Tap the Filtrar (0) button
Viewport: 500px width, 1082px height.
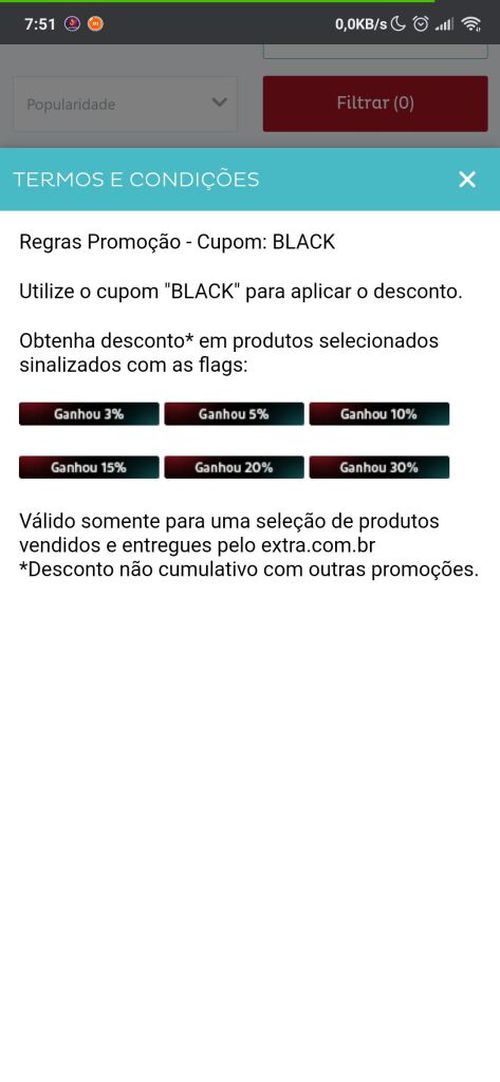pyautogui.click(x=375, y=104)
